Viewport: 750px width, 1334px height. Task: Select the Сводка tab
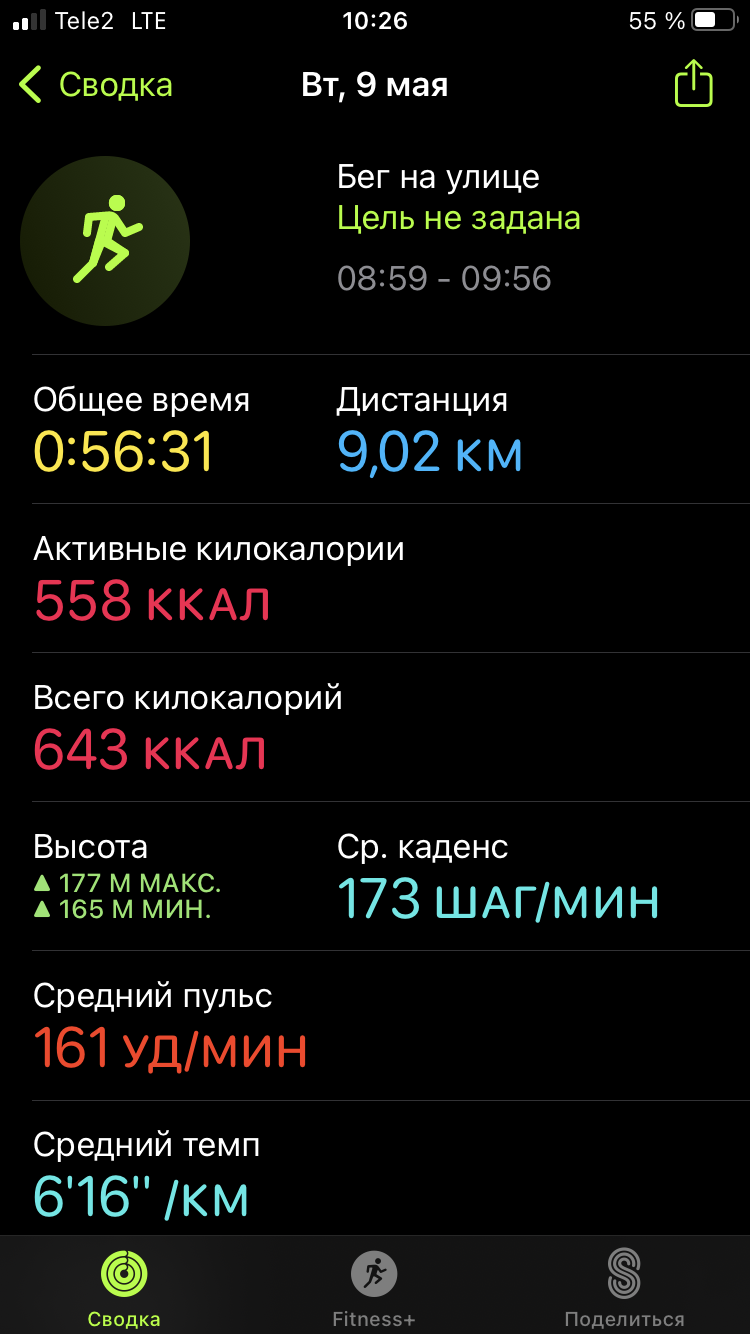[124, 1288]
